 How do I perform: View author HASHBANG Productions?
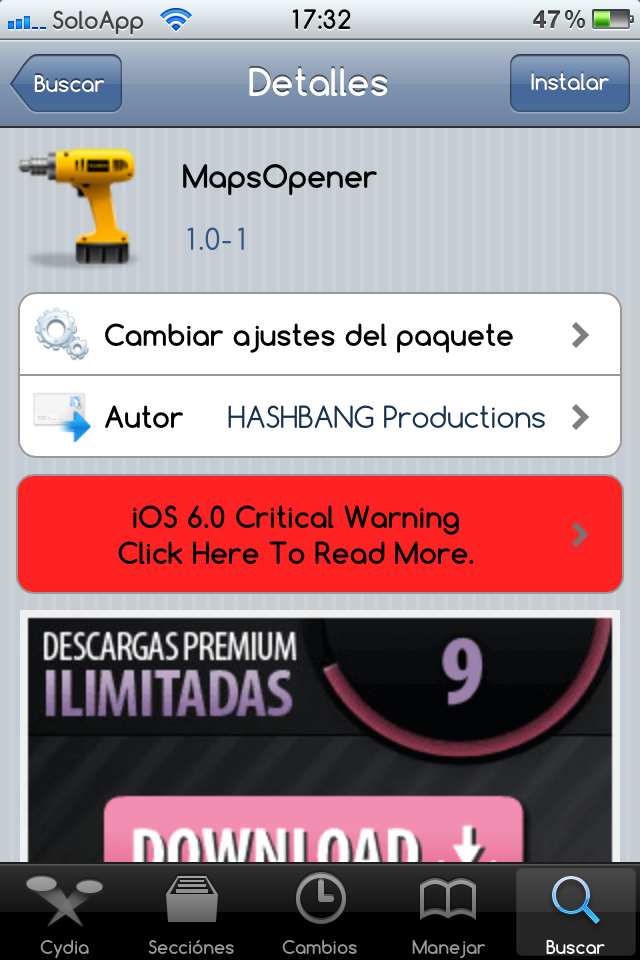point(320,417)
